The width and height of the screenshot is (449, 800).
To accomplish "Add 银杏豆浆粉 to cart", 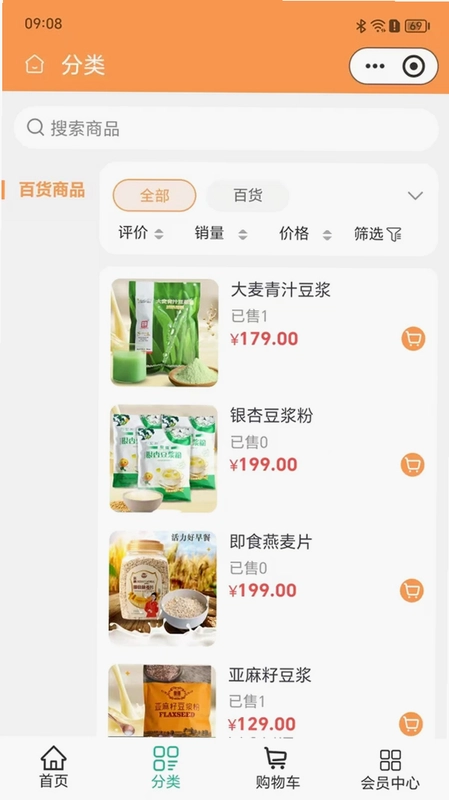I will pos(412,465).
